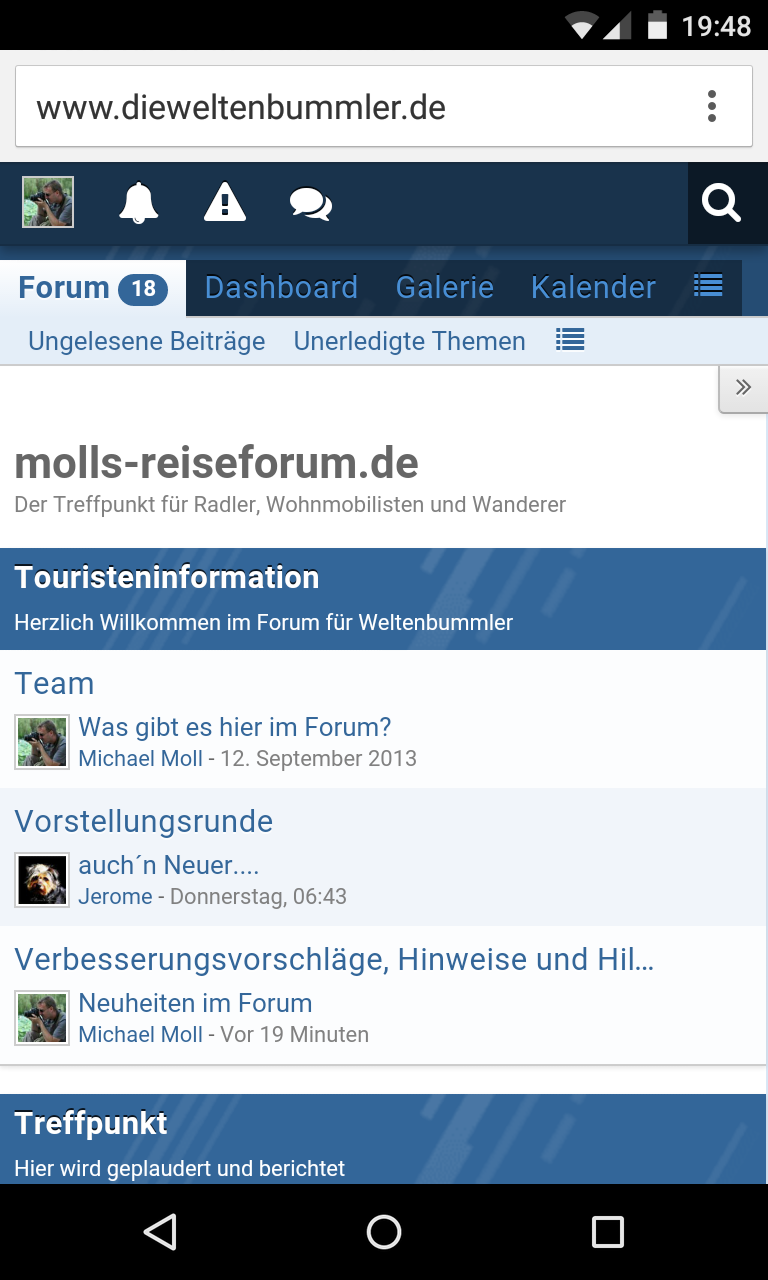Screen dimensions: 768x1280
Task: Open the notifications bell
Action: coord(139,203)
